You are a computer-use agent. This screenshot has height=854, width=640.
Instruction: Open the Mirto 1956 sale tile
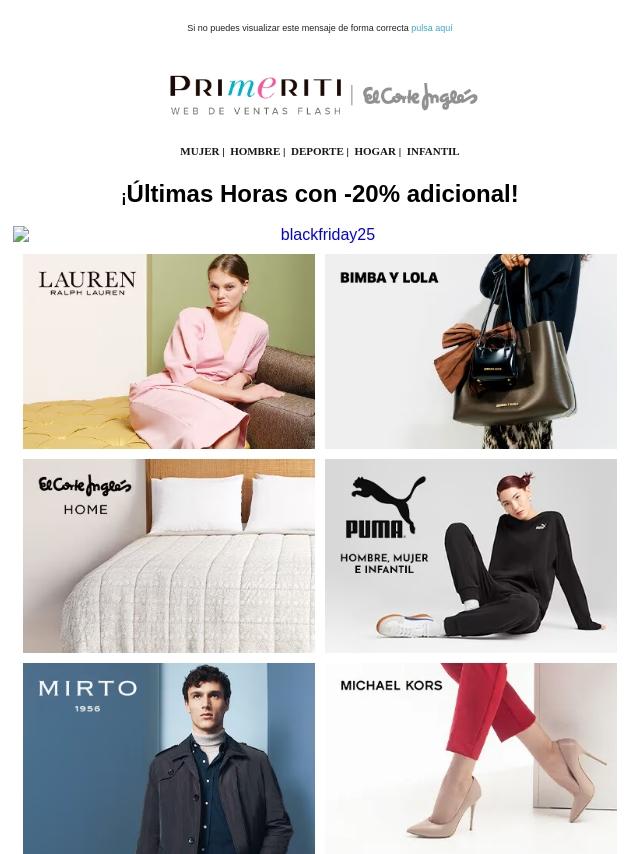point(169,758)
